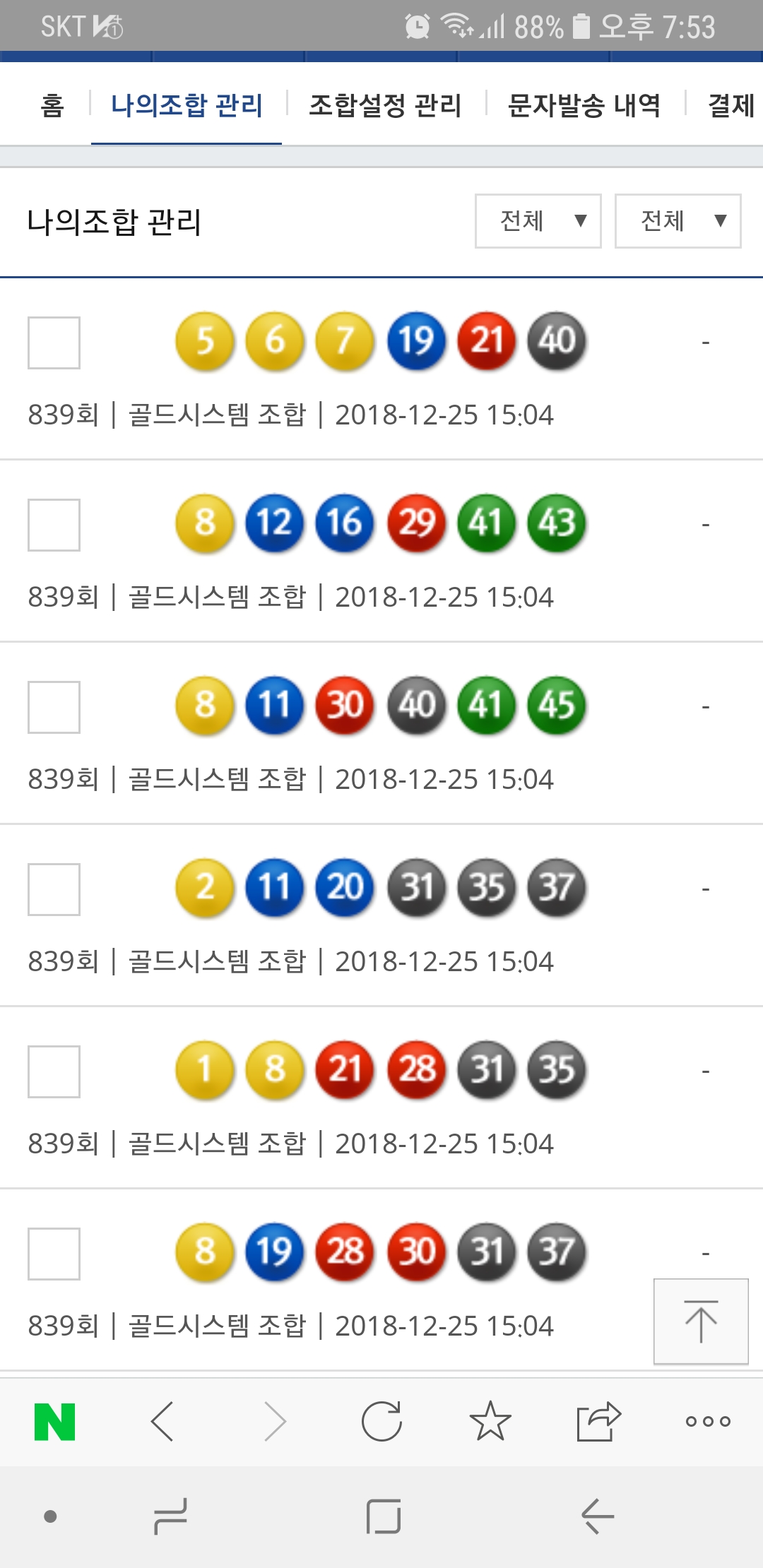The width and height of the screenshot is (763, 1568).
Task: Switch to the 홈 tab
Action: click(52, 106)
